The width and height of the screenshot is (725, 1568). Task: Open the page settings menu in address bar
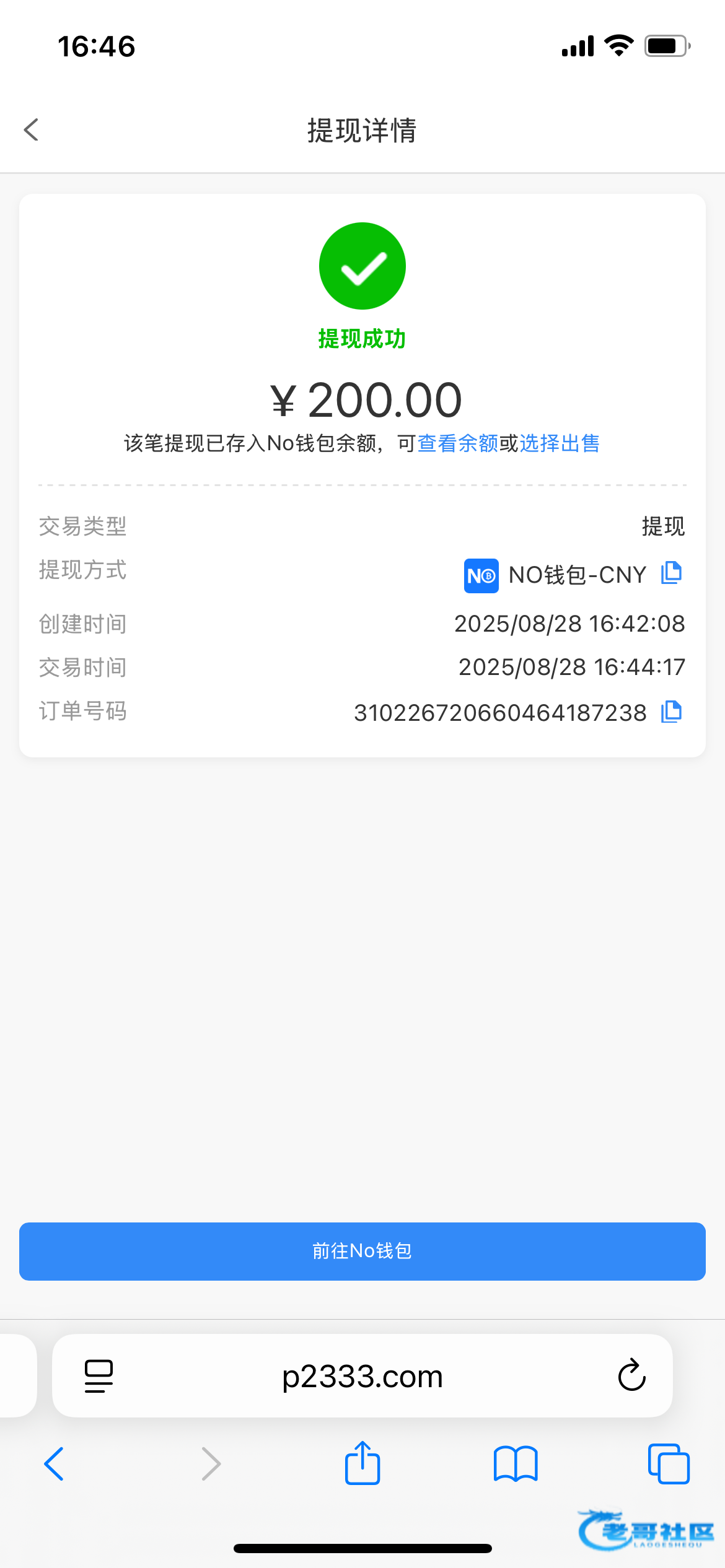tap(99, 1376)
